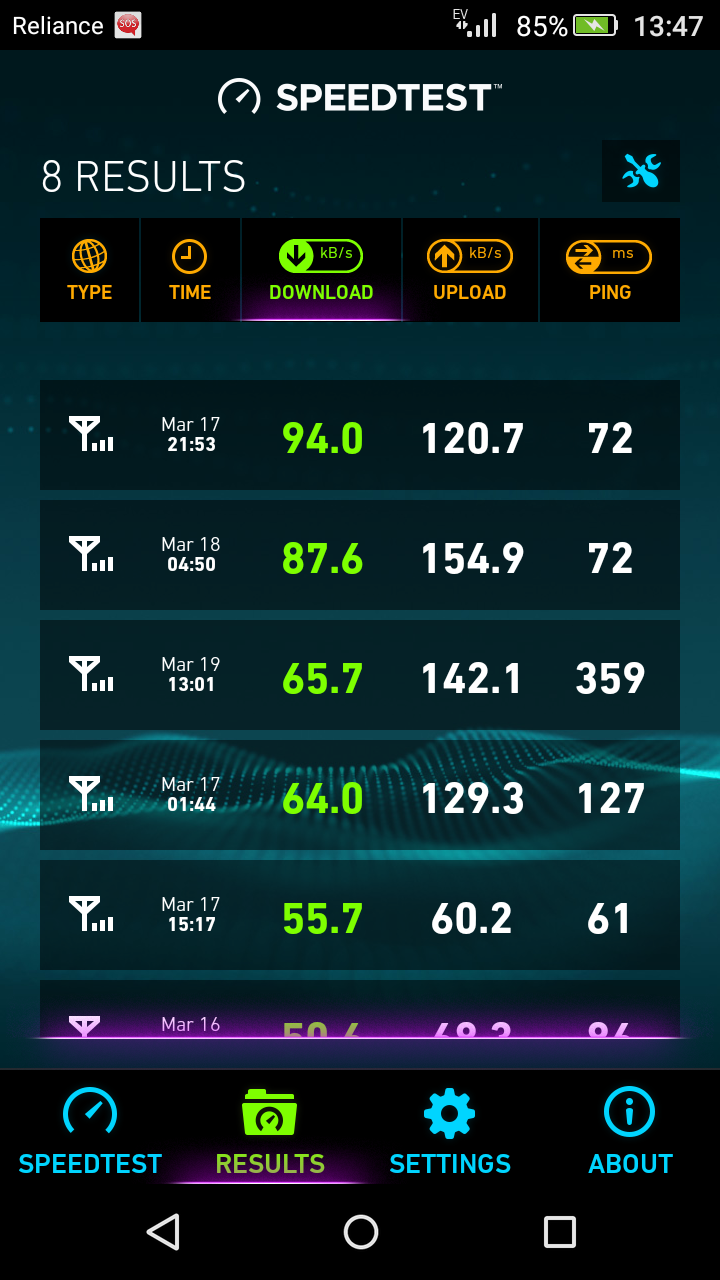View the Mar 19 13:01 result details
The height and width of the screenshot is (1280, 720).
pos(360,675)
